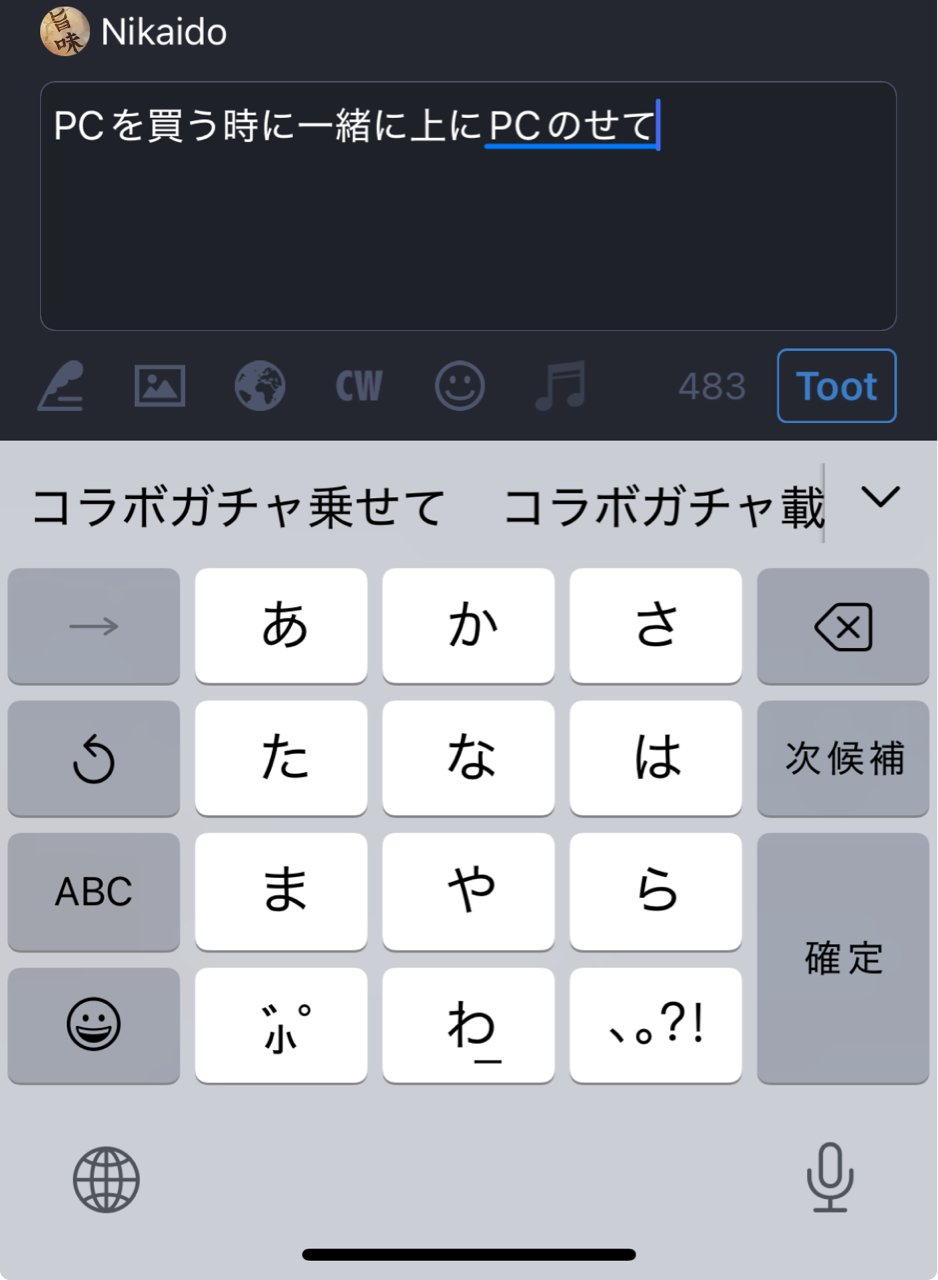Tap 次候補 for the next candidate

(843, 759)
